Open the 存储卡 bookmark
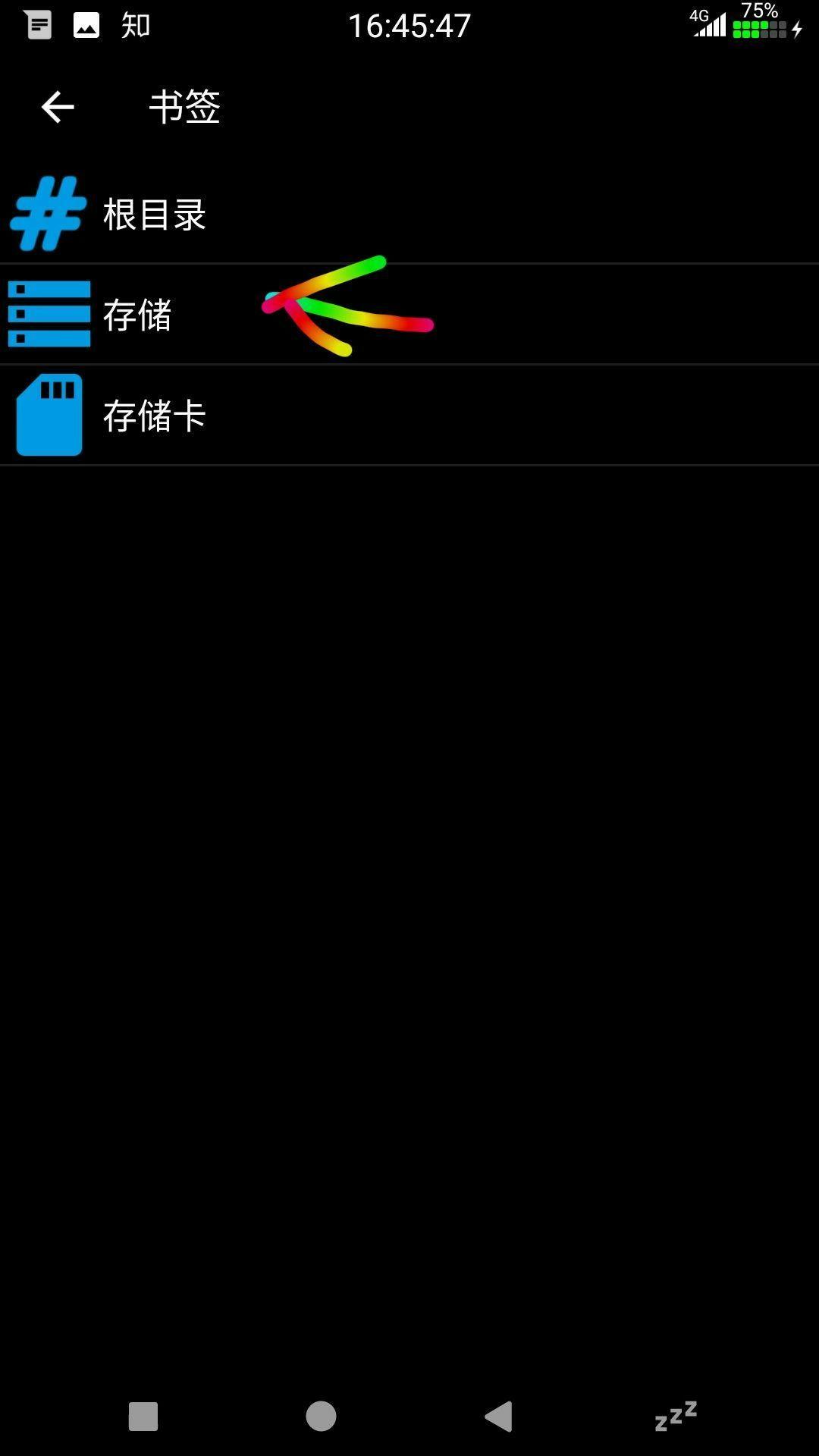The width and height of the screenshot is (819, 1456). point(155,416)
